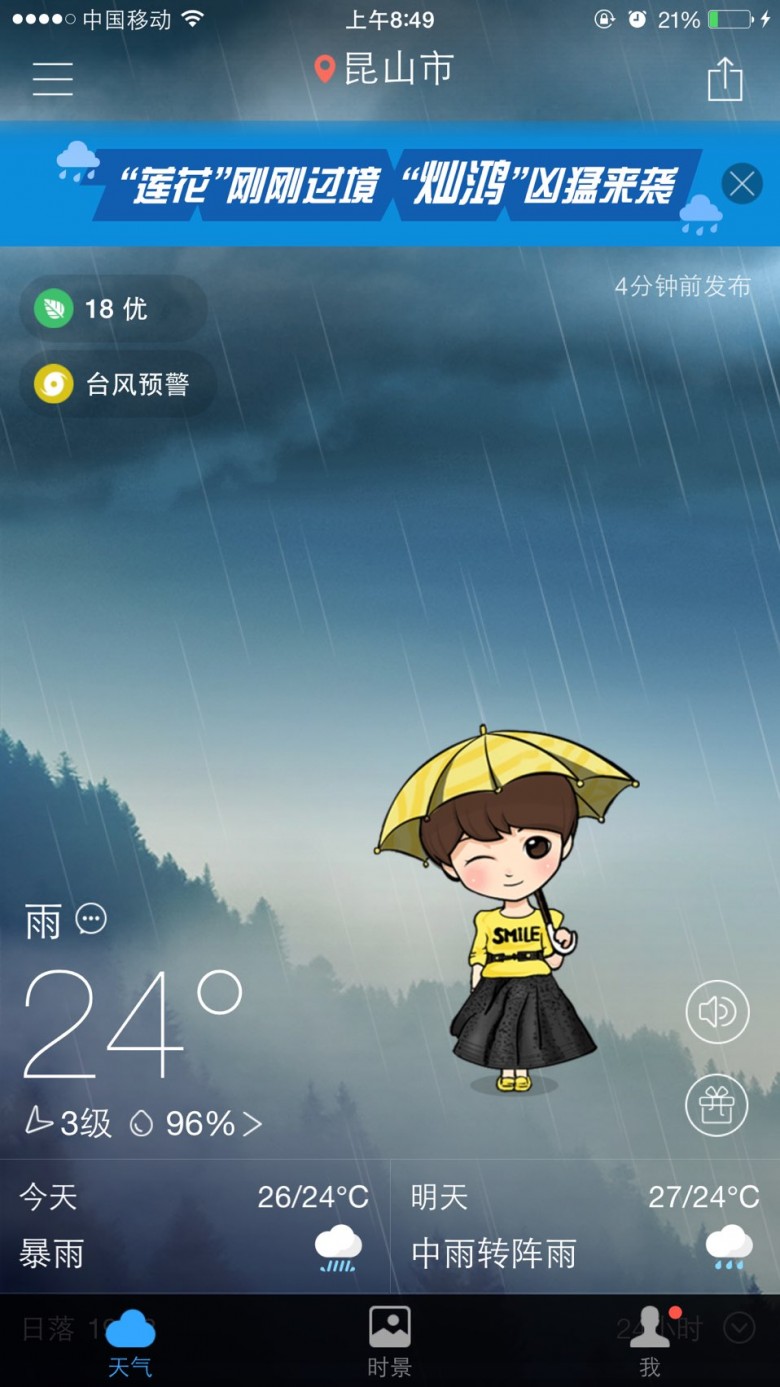Open the 昆山市 location selector
The width and height of the screenshot is (780, 1387).
click(x=385, y=69)
